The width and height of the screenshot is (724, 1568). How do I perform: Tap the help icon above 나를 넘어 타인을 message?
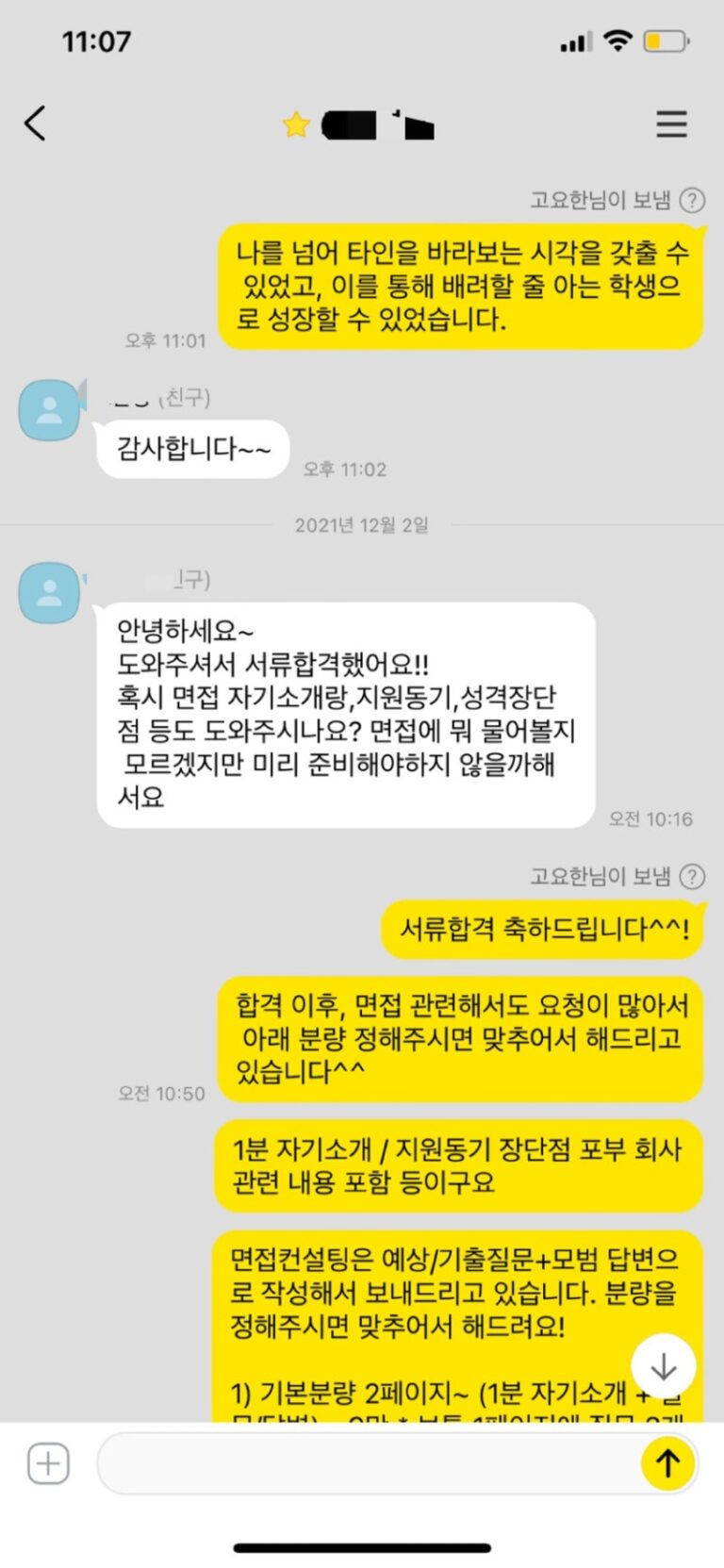[x=692, y=200]
